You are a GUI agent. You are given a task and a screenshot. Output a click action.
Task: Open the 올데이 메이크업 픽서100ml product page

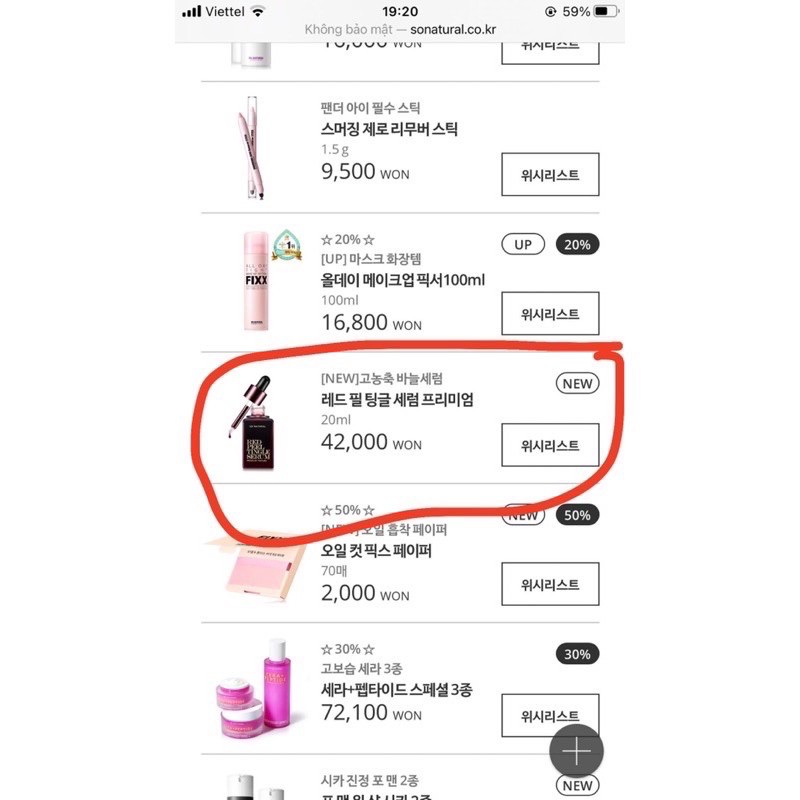(x=402, y=279)
